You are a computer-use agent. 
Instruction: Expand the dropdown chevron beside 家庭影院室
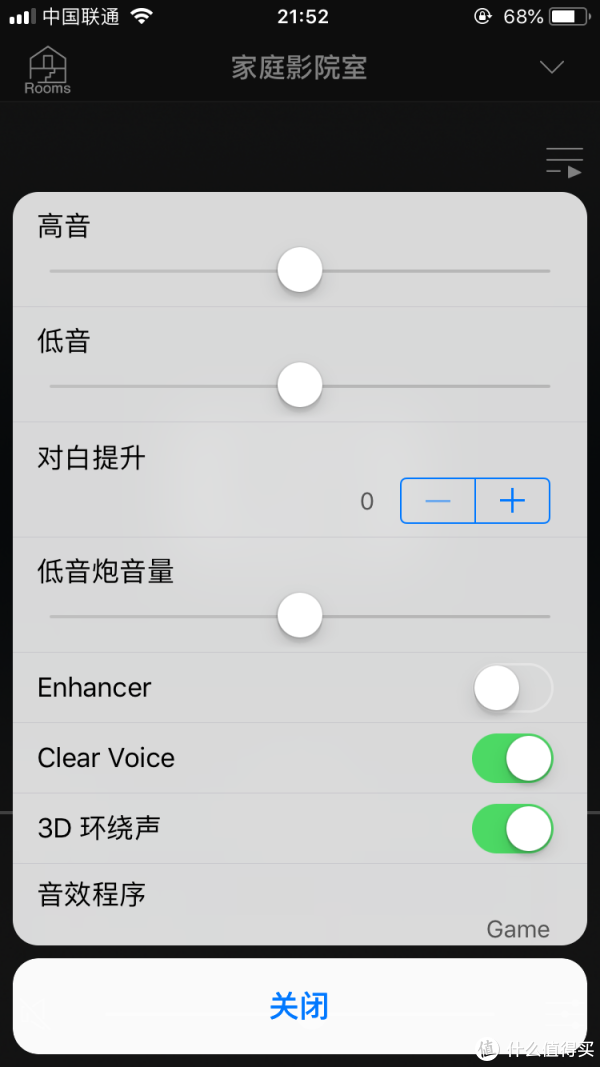click(552, 67)
